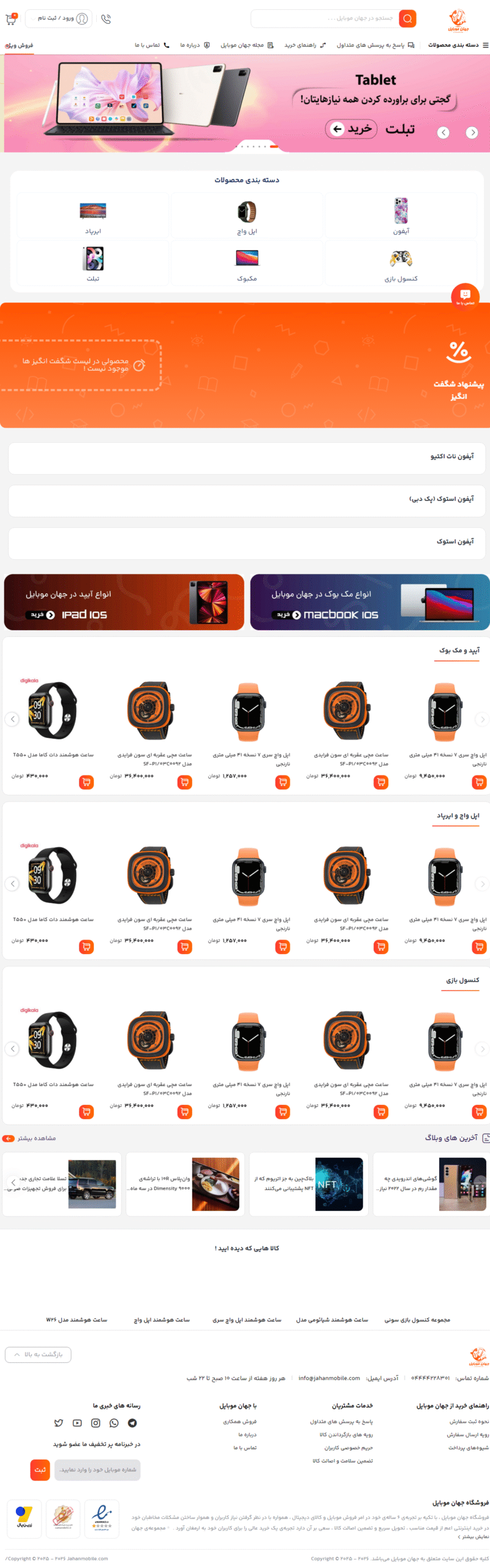Open the shopping cart icon
Viewport: 490px width, 1568px height.
coord(11,19)
